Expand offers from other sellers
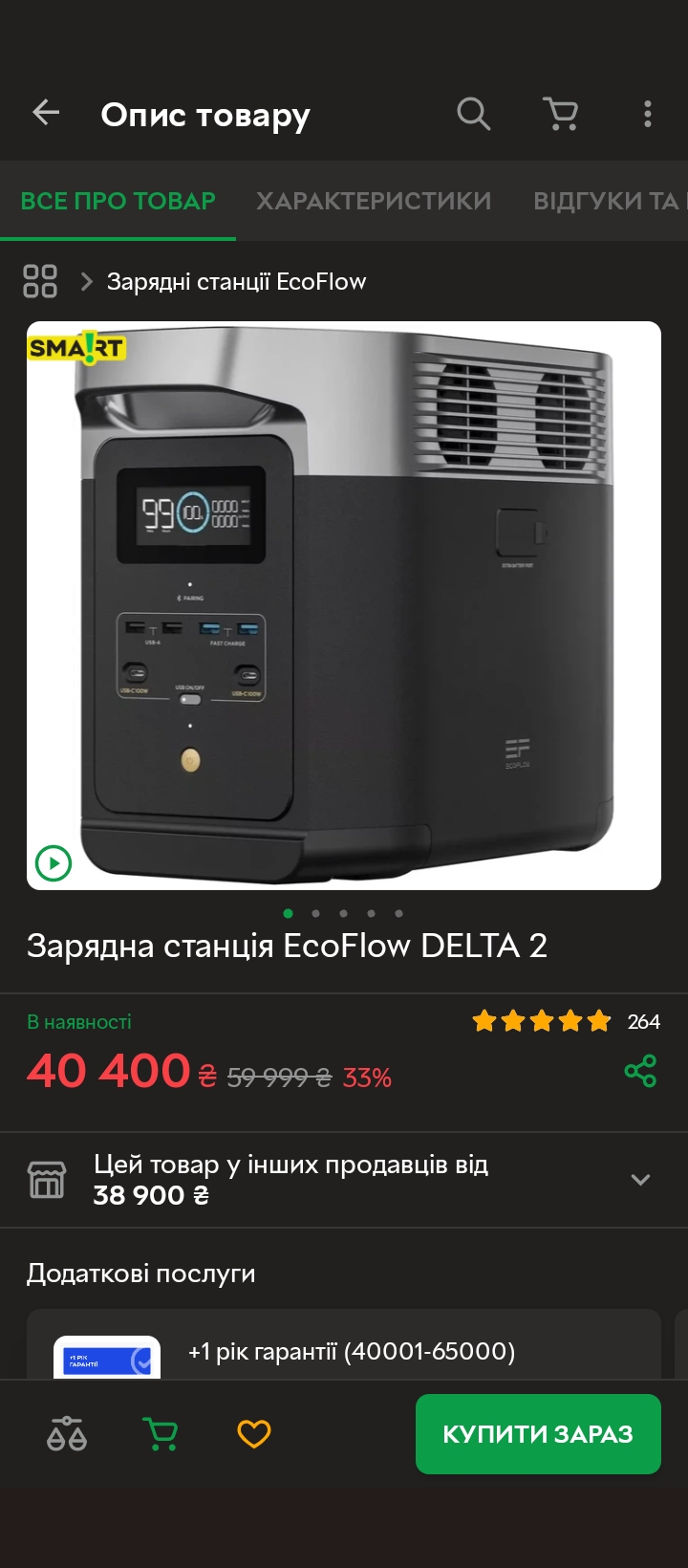 tap(640, 1180)
